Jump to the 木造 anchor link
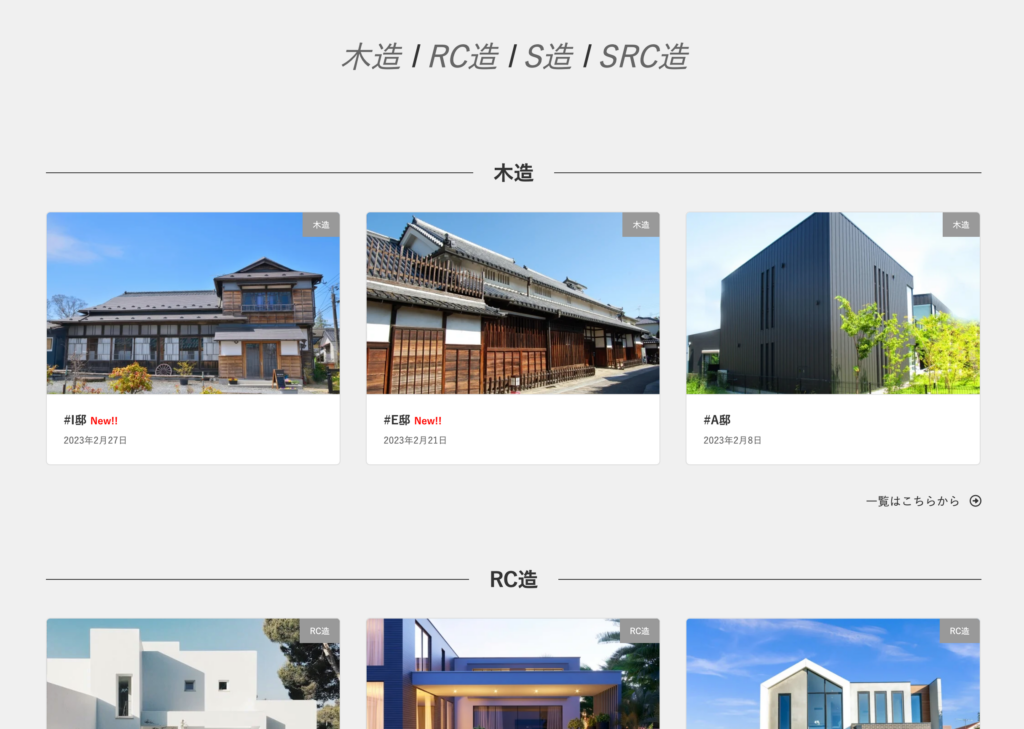The height and width of the screenshot is (729, 1024). [372, 57]
